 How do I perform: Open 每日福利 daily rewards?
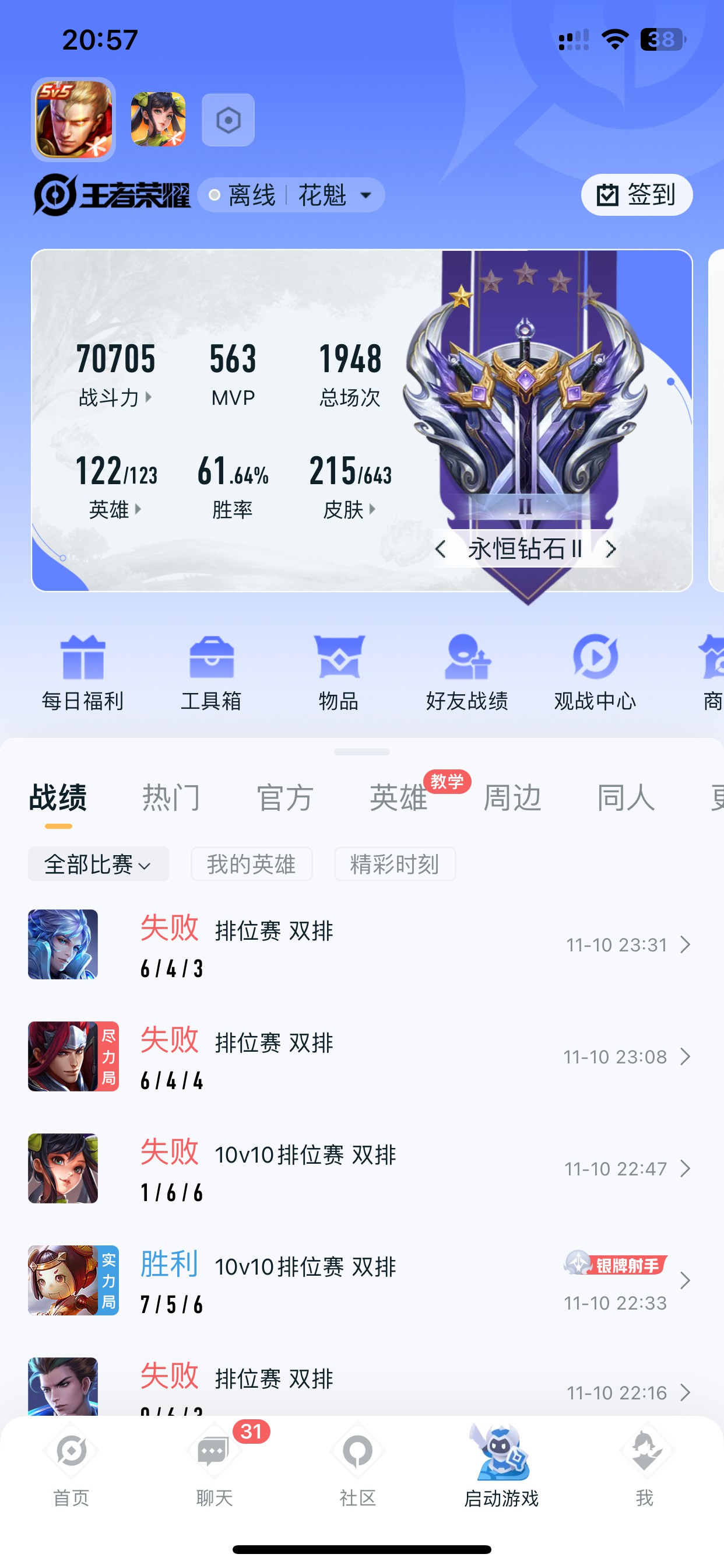(x=83, y=673)
